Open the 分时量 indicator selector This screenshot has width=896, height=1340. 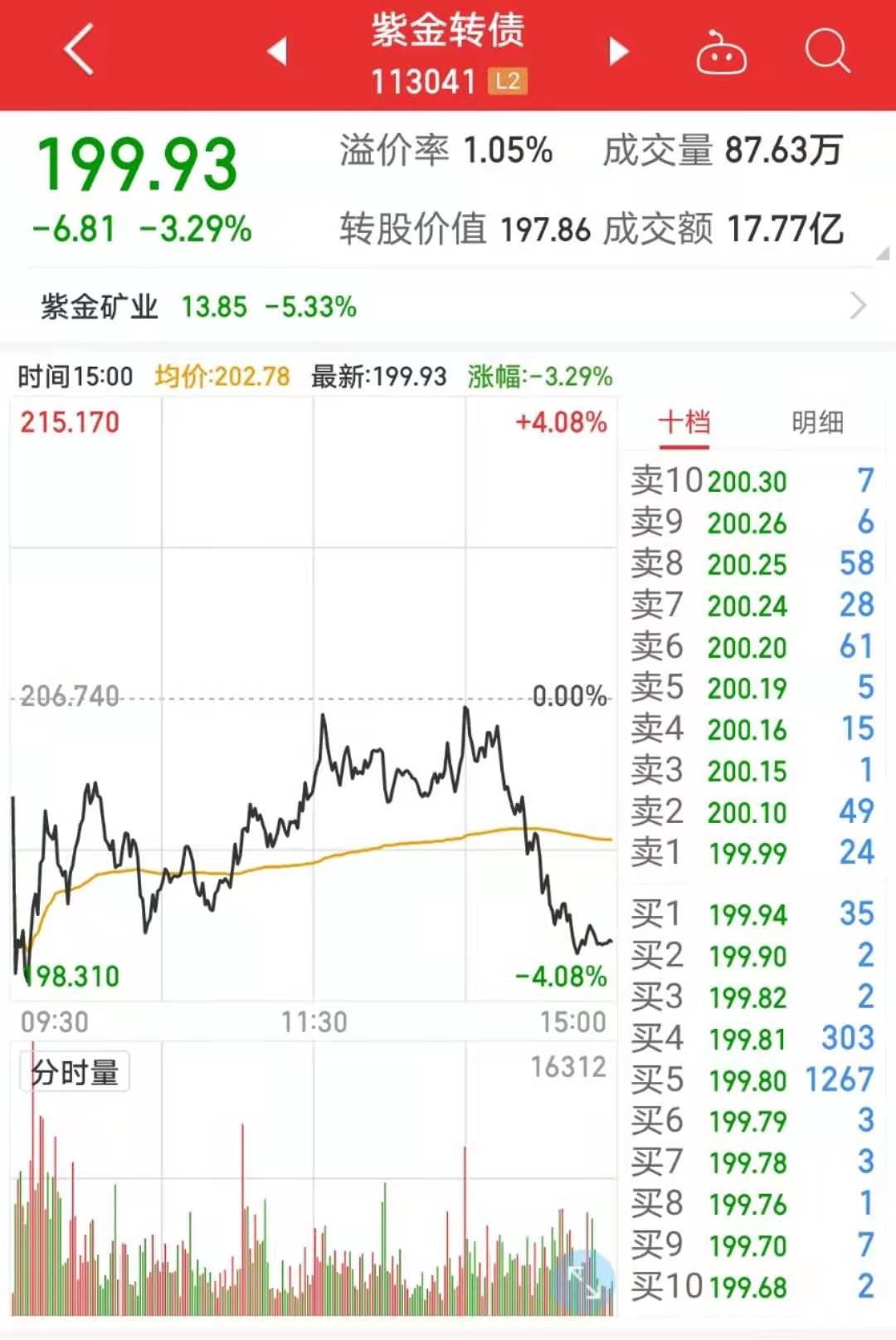(75, 1073)
